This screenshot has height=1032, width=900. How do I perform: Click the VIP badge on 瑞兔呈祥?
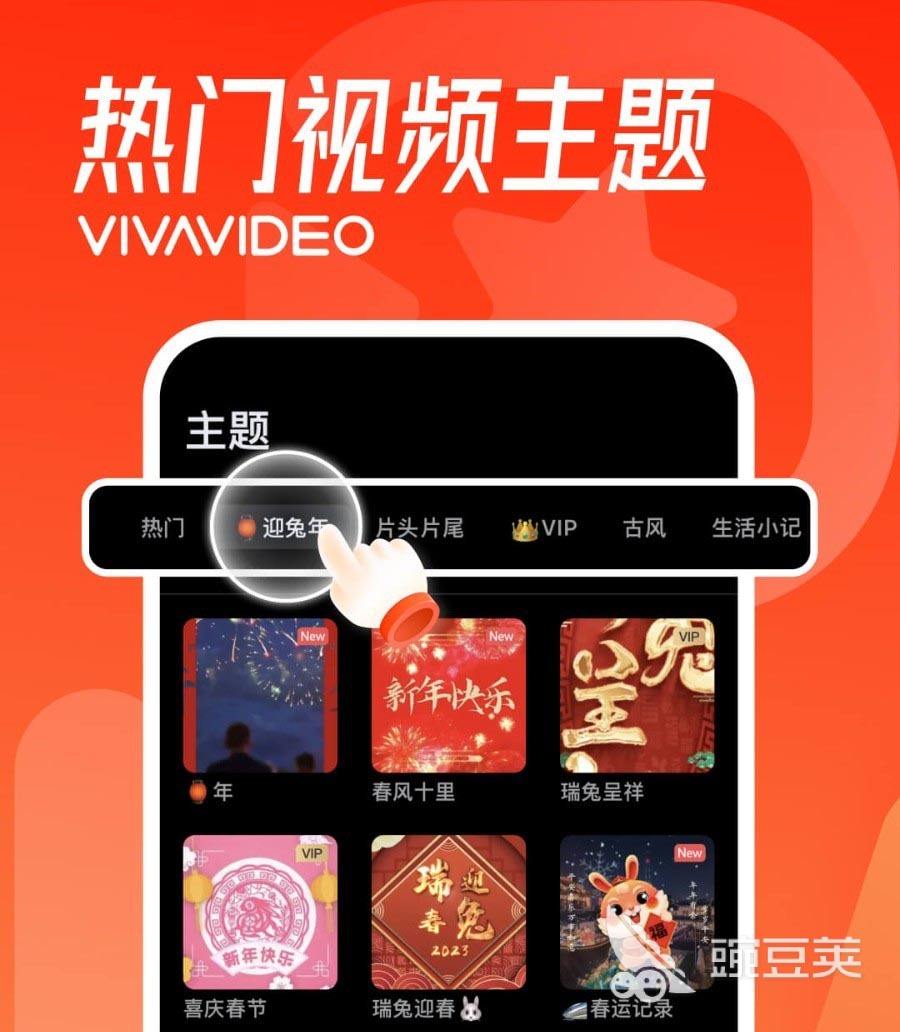[690, 637]
